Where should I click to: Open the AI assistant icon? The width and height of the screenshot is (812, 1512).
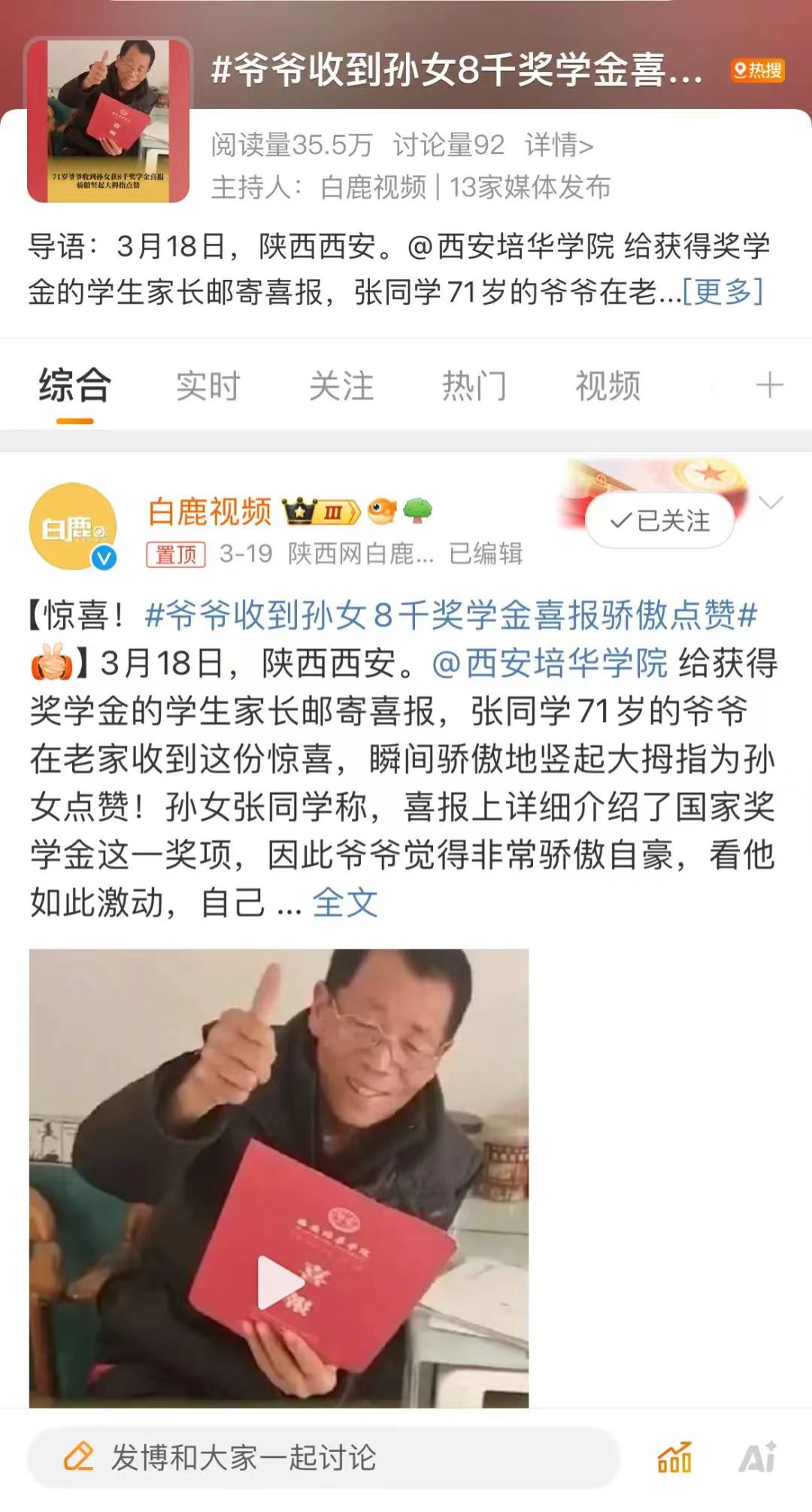[757, 1458]
